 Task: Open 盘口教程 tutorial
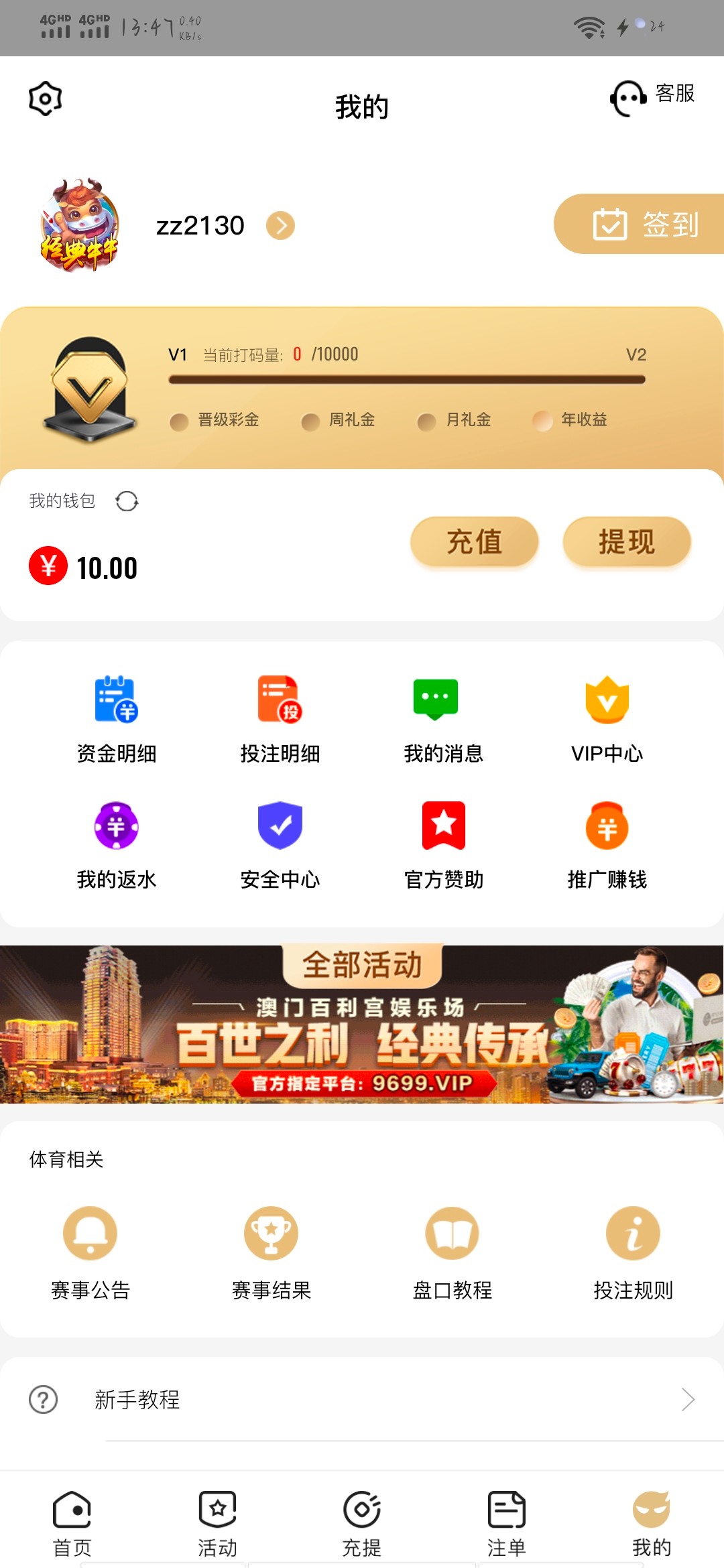click(x=452, y=1252)
